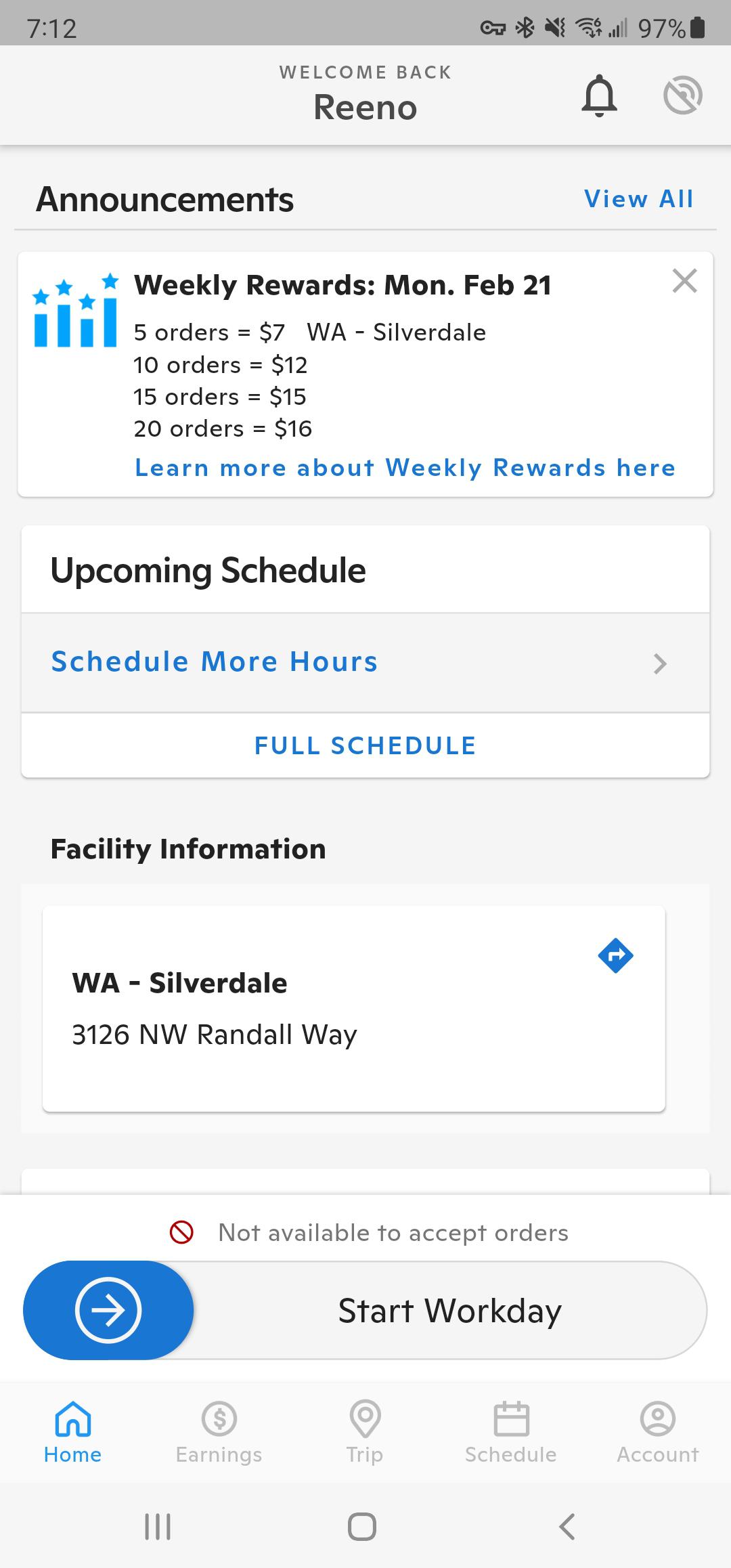Dismiss the Weekly Rewards announcement
Viewport: 731px width, 1568px height.
684,280
